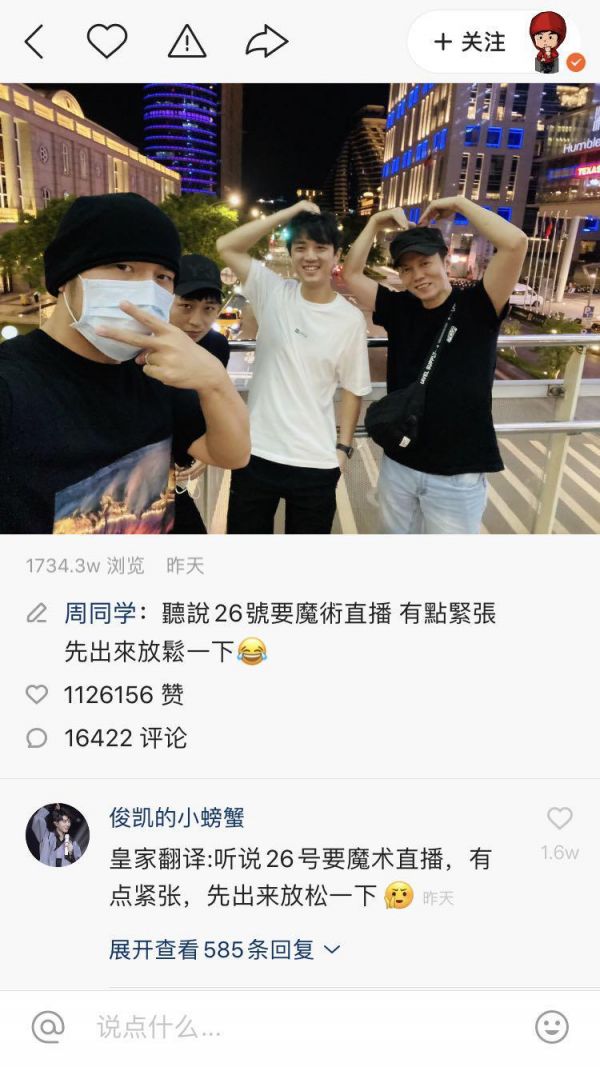Image resolution: width=600 pixels, height=1067 pixels.
Task: Tap the 说点什么 comment field
Action: coord(300,1027)
